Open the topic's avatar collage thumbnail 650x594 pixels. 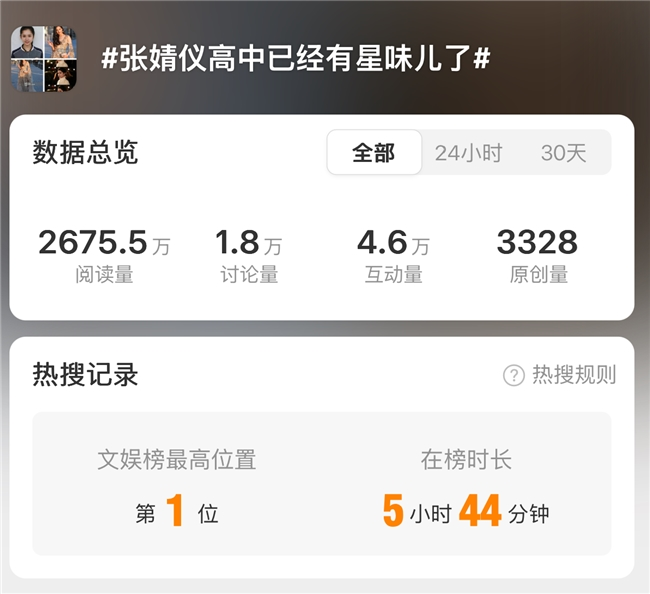click(44, 59)
